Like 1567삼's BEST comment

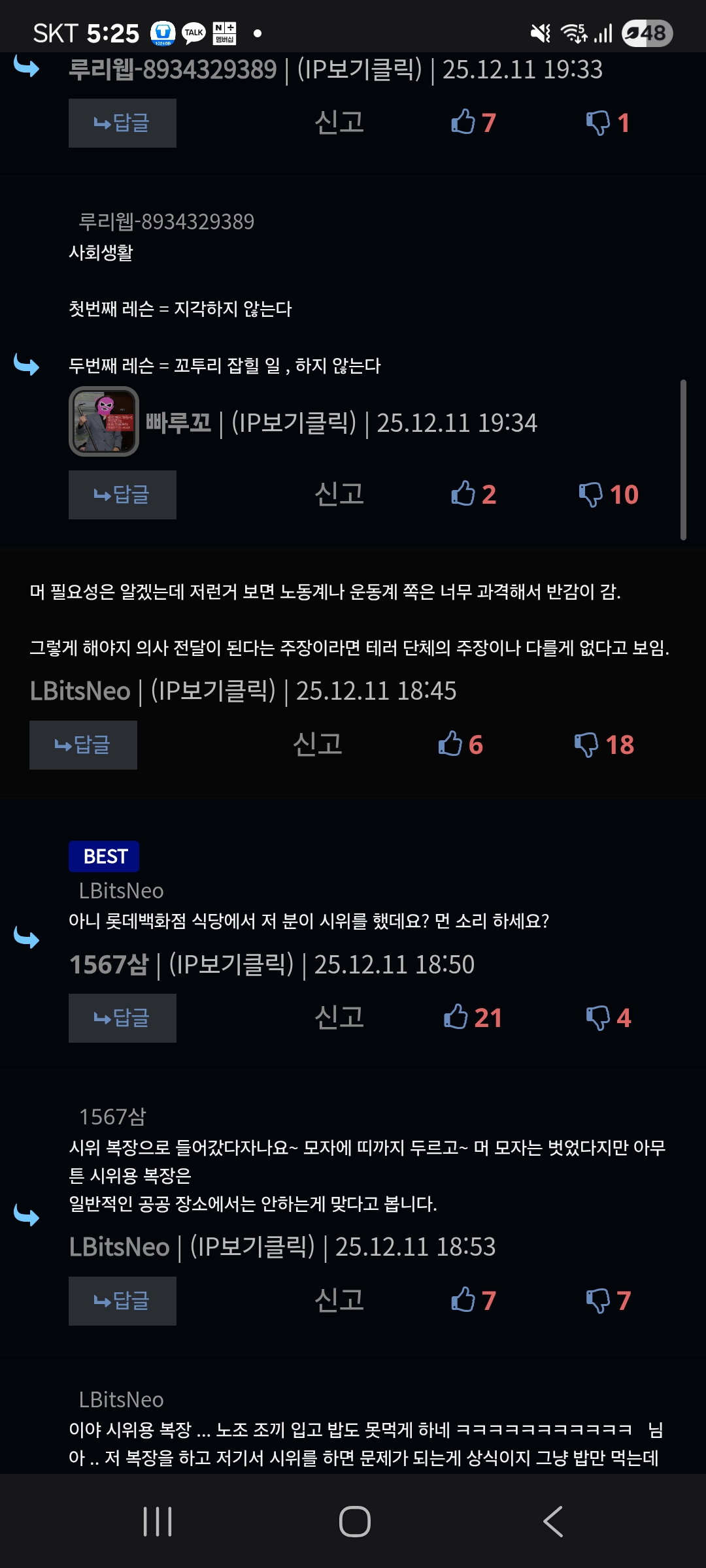[x=472, y=1017]
